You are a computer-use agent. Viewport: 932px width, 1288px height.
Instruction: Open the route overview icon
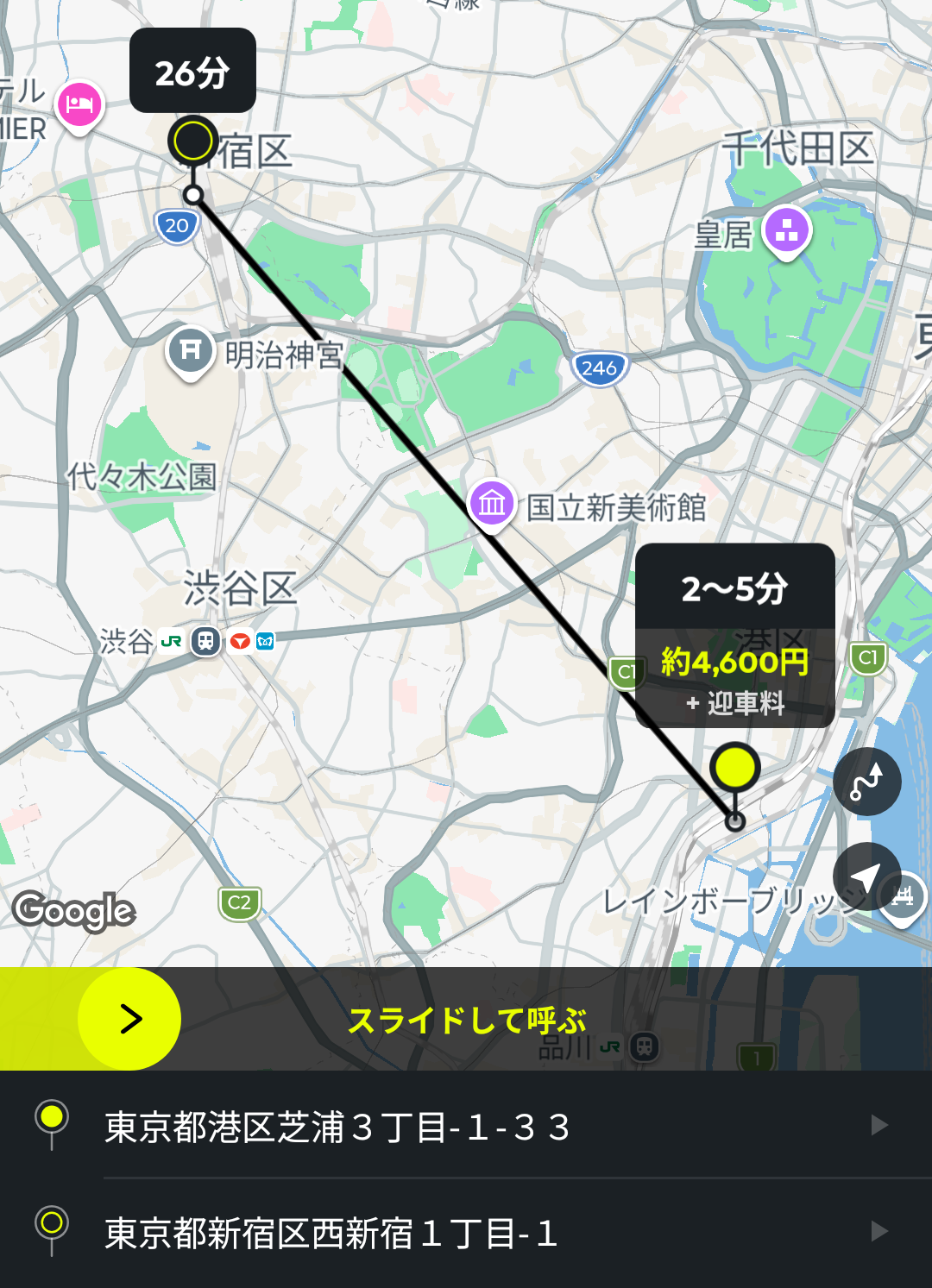[866, 782]
